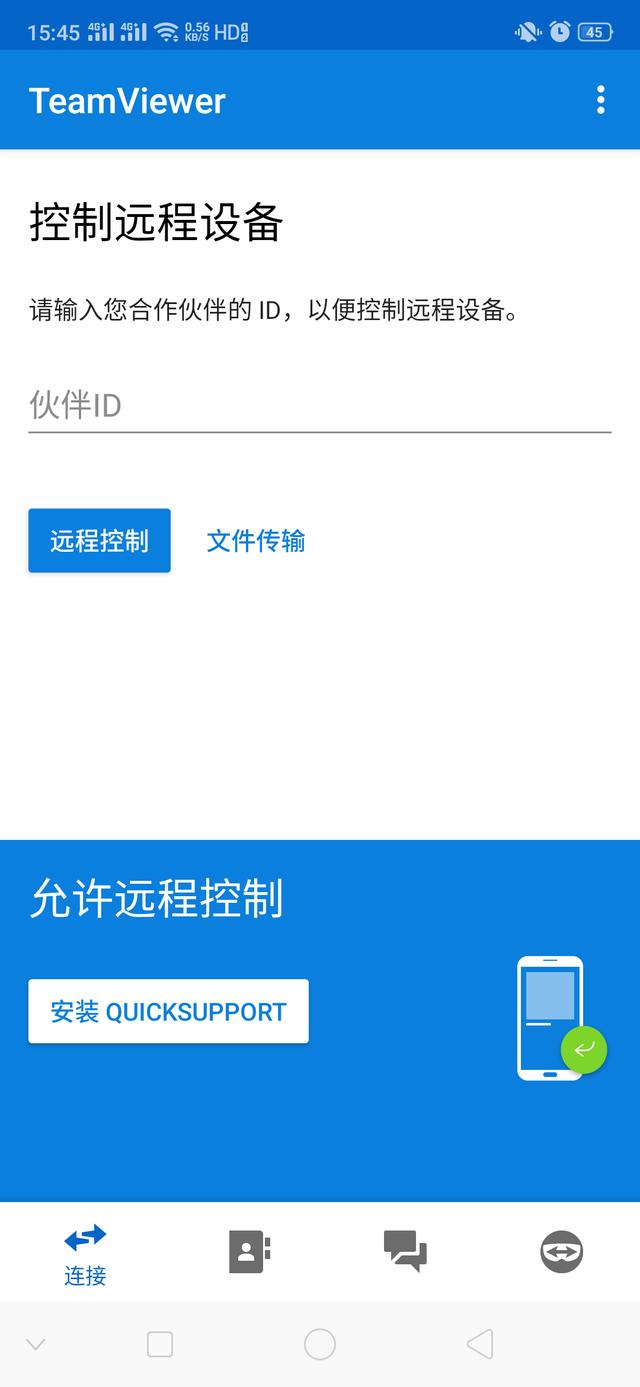The height and width of the screenshot is (1387, 640).
Task: Open the contacts tab
Action: click(x=250, y=1251)
